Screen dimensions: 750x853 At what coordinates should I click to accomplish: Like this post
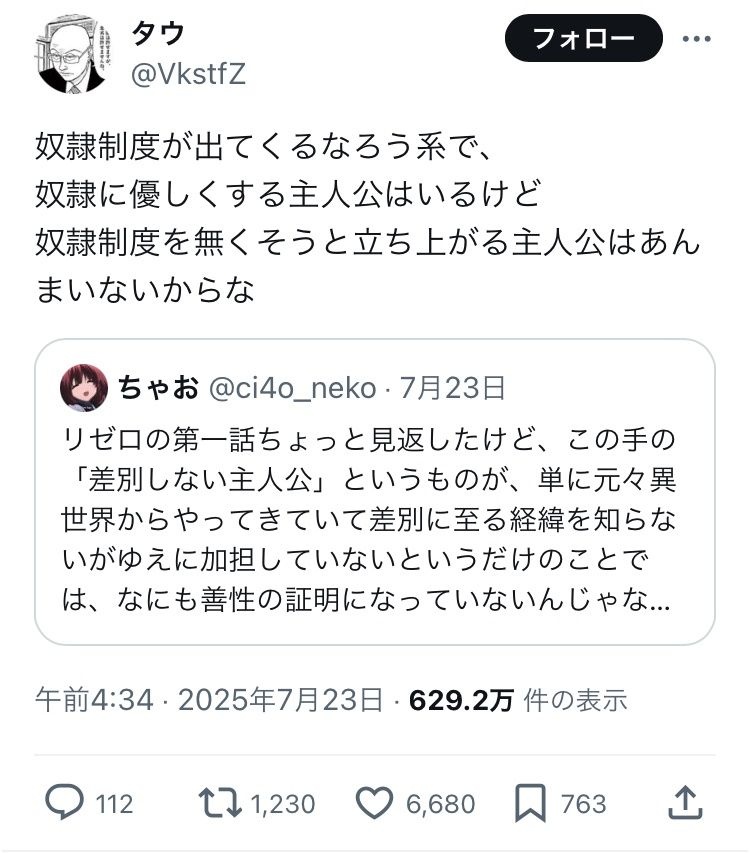coord(373,802)
